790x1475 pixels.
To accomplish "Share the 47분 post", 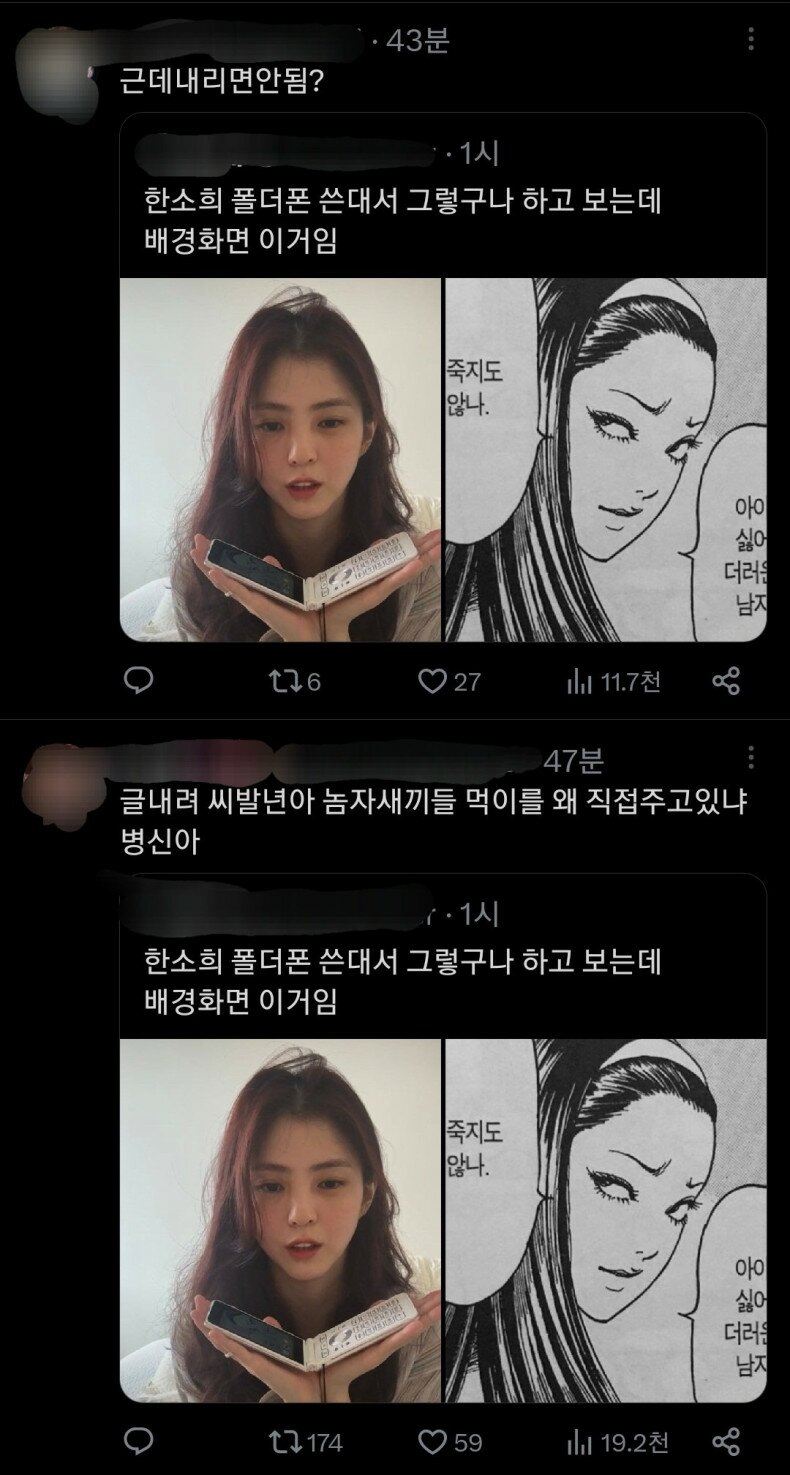I will click(726, 1442).
